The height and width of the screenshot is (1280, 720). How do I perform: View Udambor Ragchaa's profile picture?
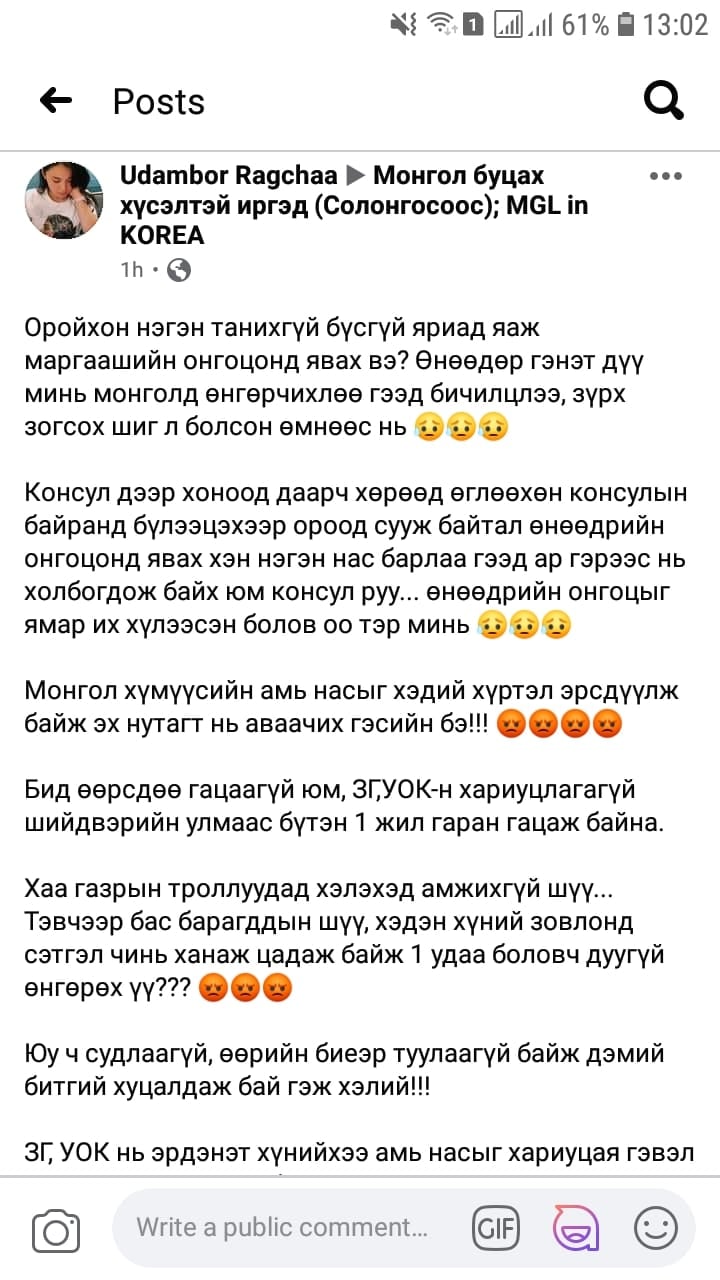[x=64, y=200]
